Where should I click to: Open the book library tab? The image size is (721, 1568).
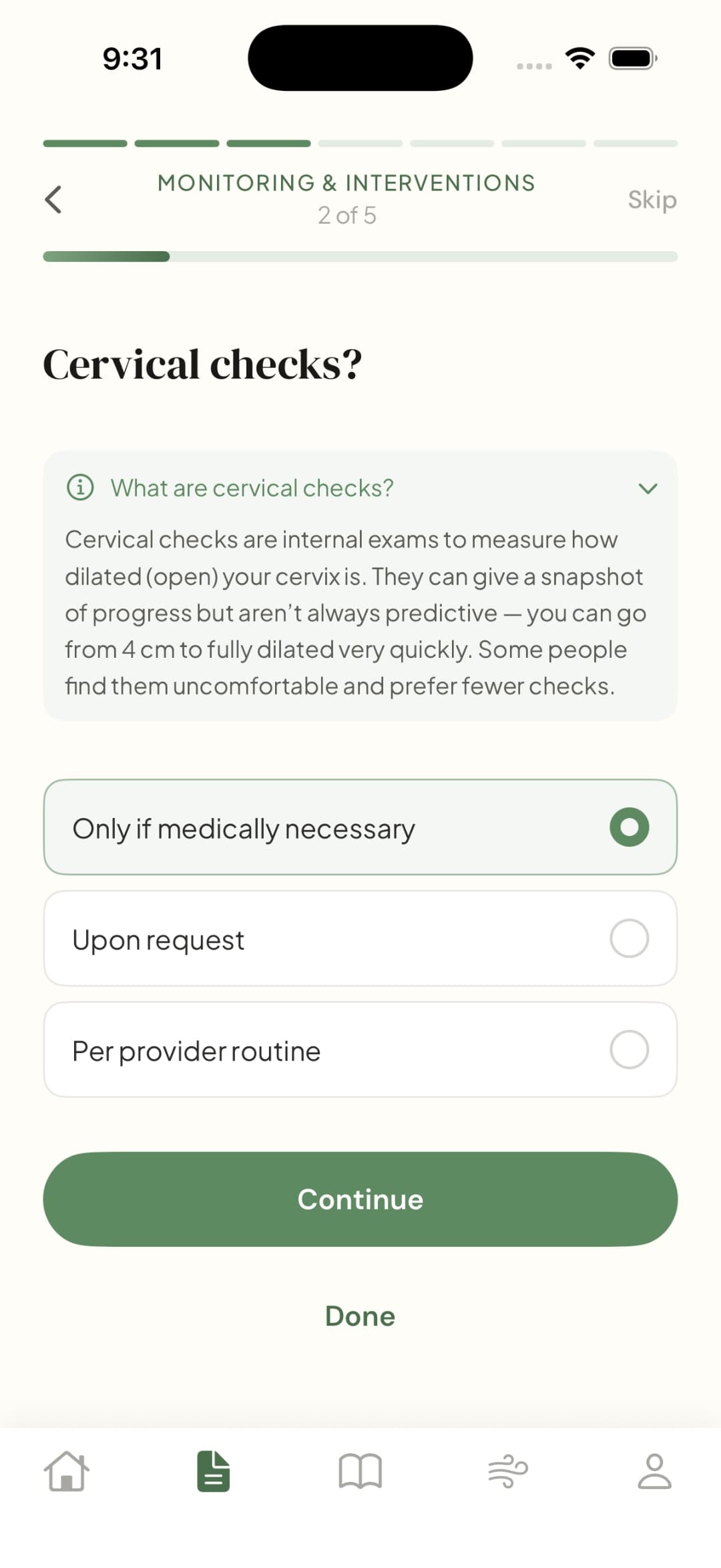point(360,1471)
